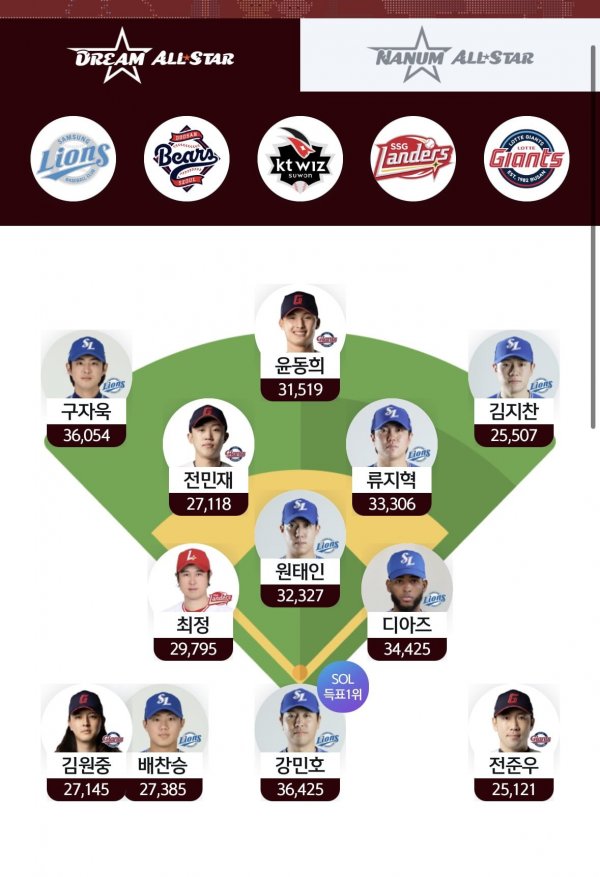Open player card for 윤동희
Viewport: 600px width, 877px height.
pos(300,340)
